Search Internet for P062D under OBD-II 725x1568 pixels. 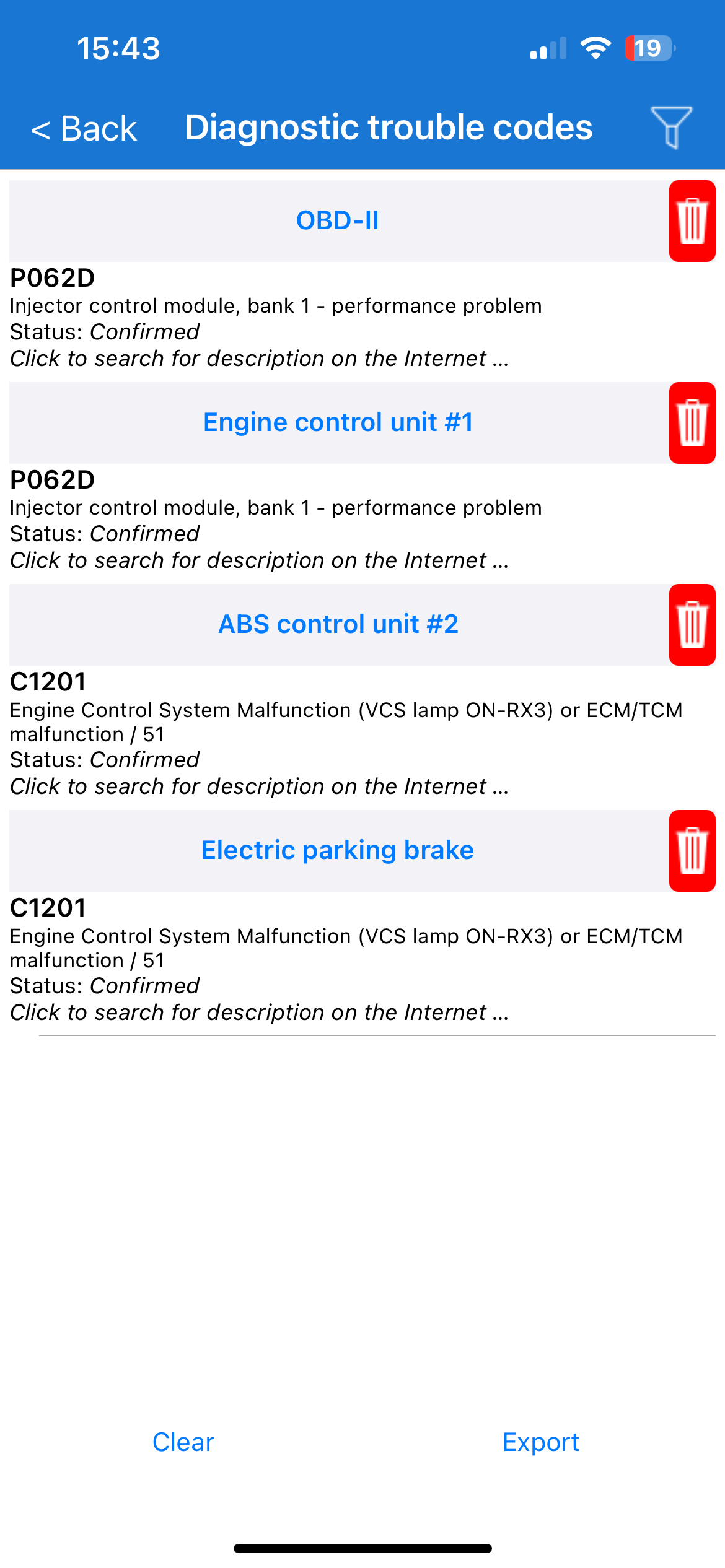tap(259, 359)
